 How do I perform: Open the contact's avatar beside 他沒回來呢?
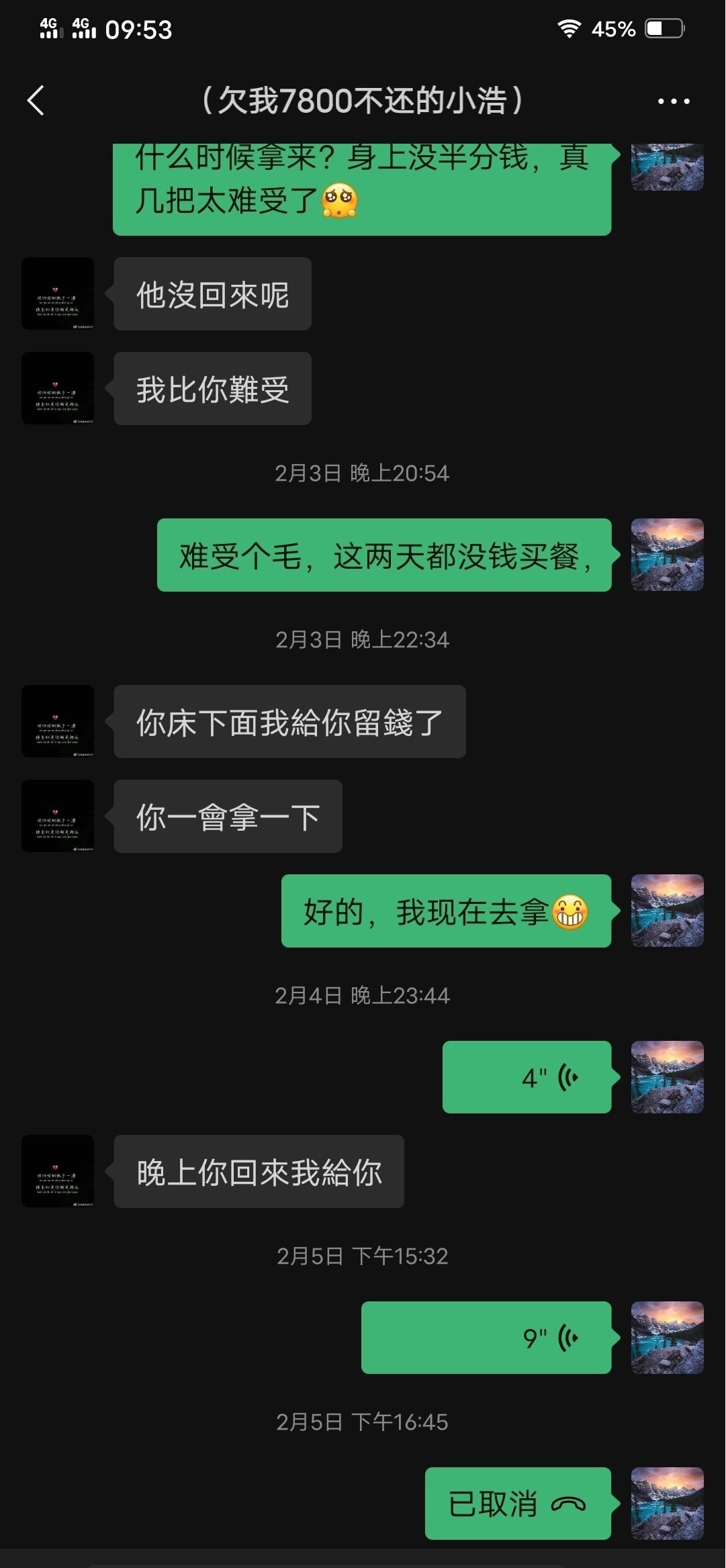(x=58, y=293)
